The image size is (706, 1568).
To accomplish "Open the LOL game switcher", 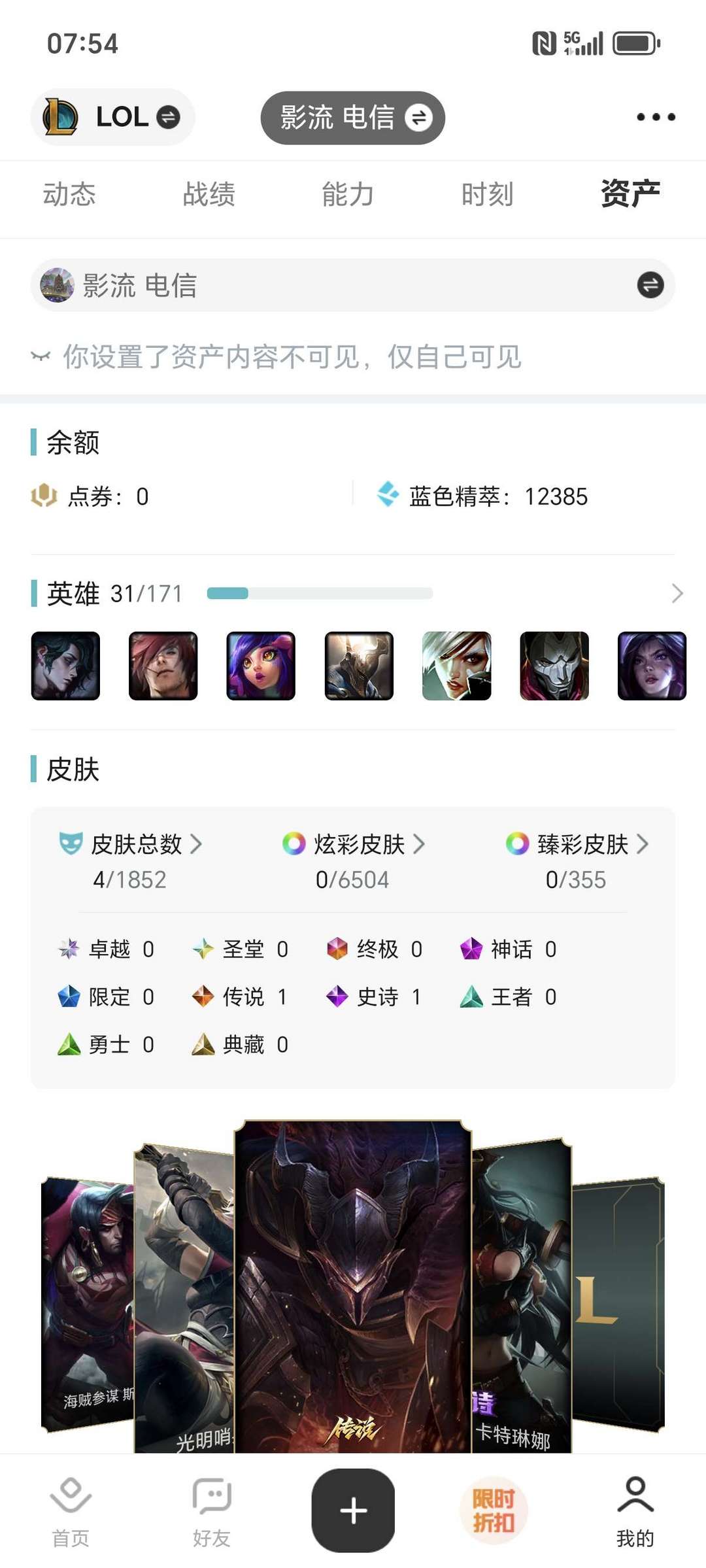I will tap(112, 117).
